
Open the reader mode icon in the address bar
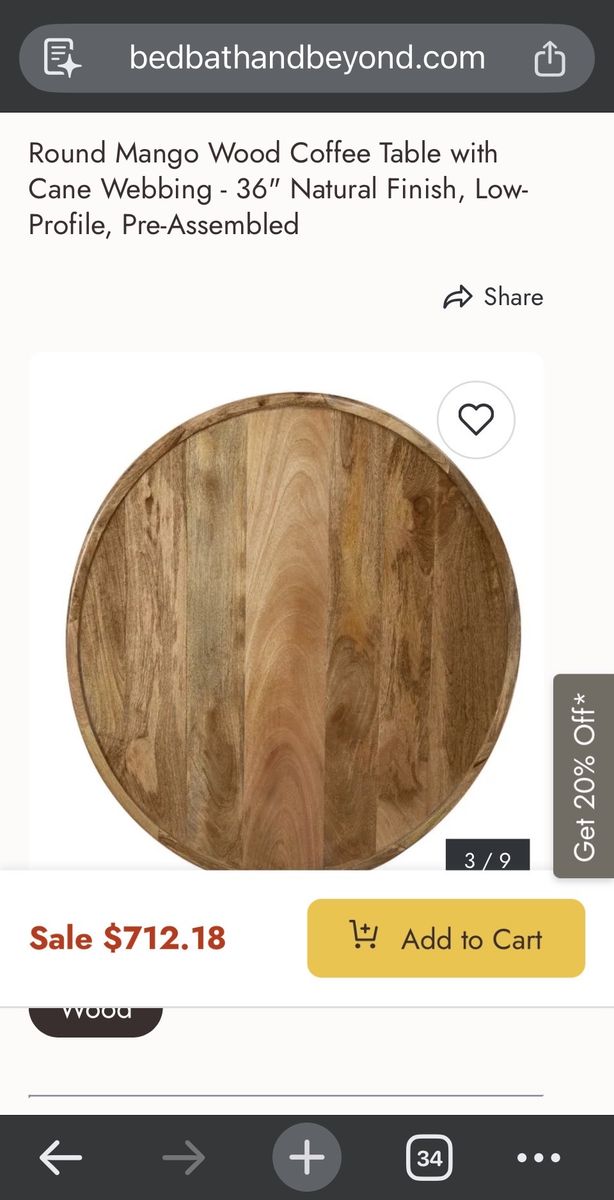click(x=63, y=58)
